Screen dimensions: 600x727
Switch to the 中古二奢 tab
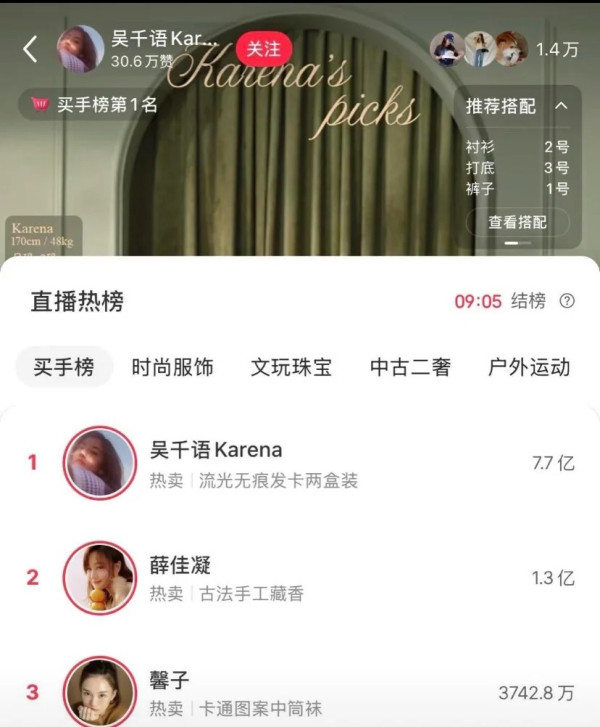pos(410,367)
